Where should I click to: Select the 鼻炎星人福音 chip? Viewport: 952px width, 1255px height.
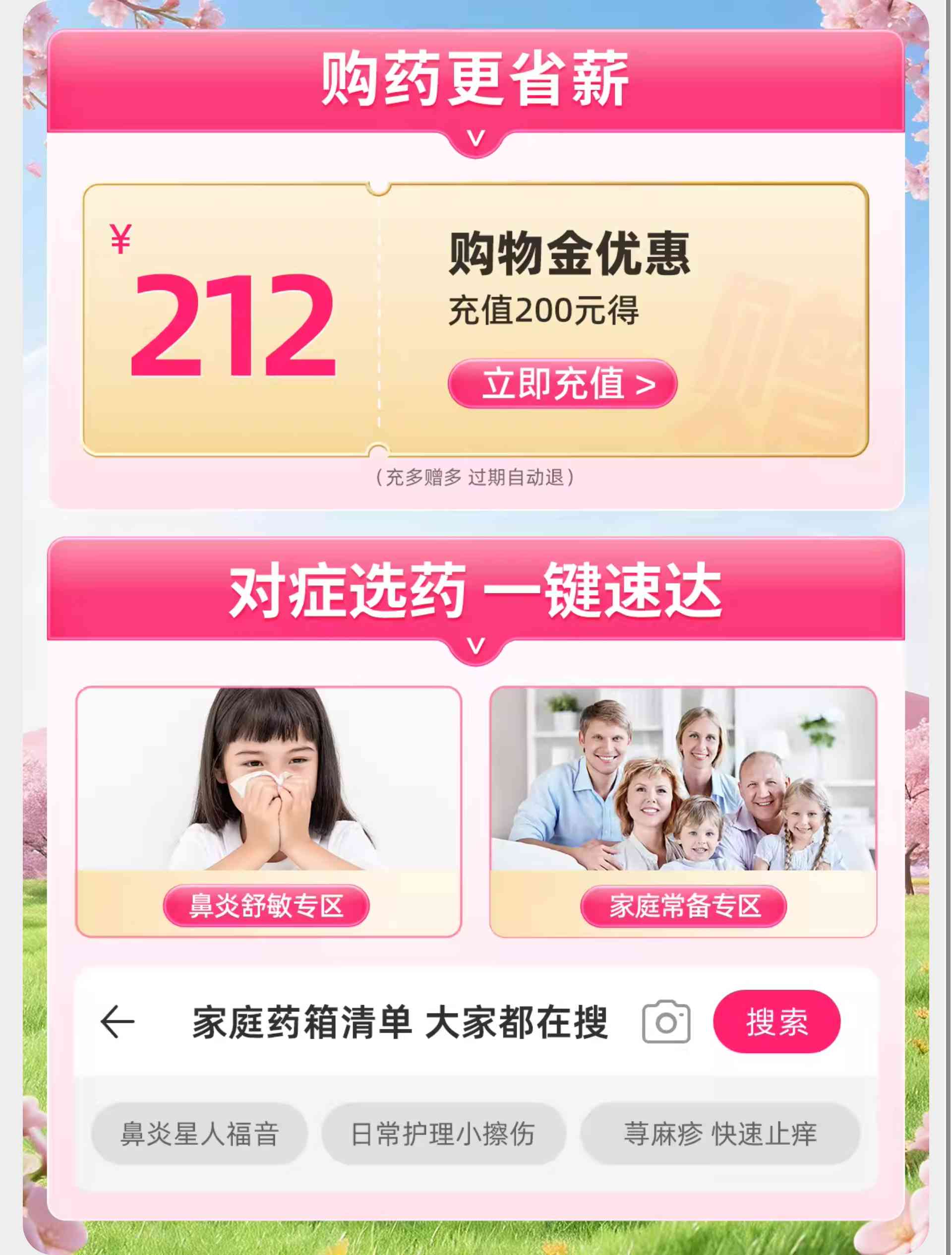point(199,1134)
